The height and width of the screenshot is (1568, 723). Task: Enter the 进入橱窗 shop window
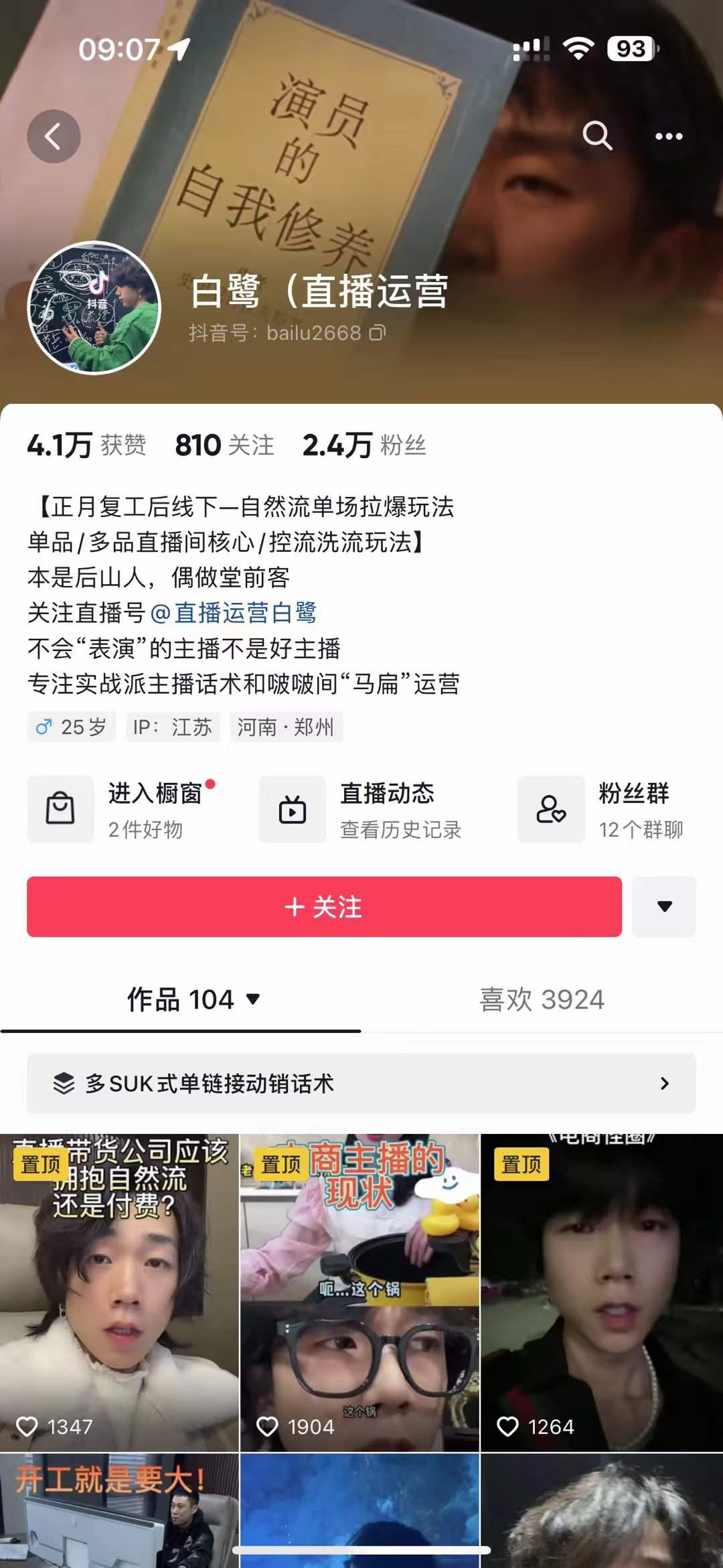click(120, 809)
